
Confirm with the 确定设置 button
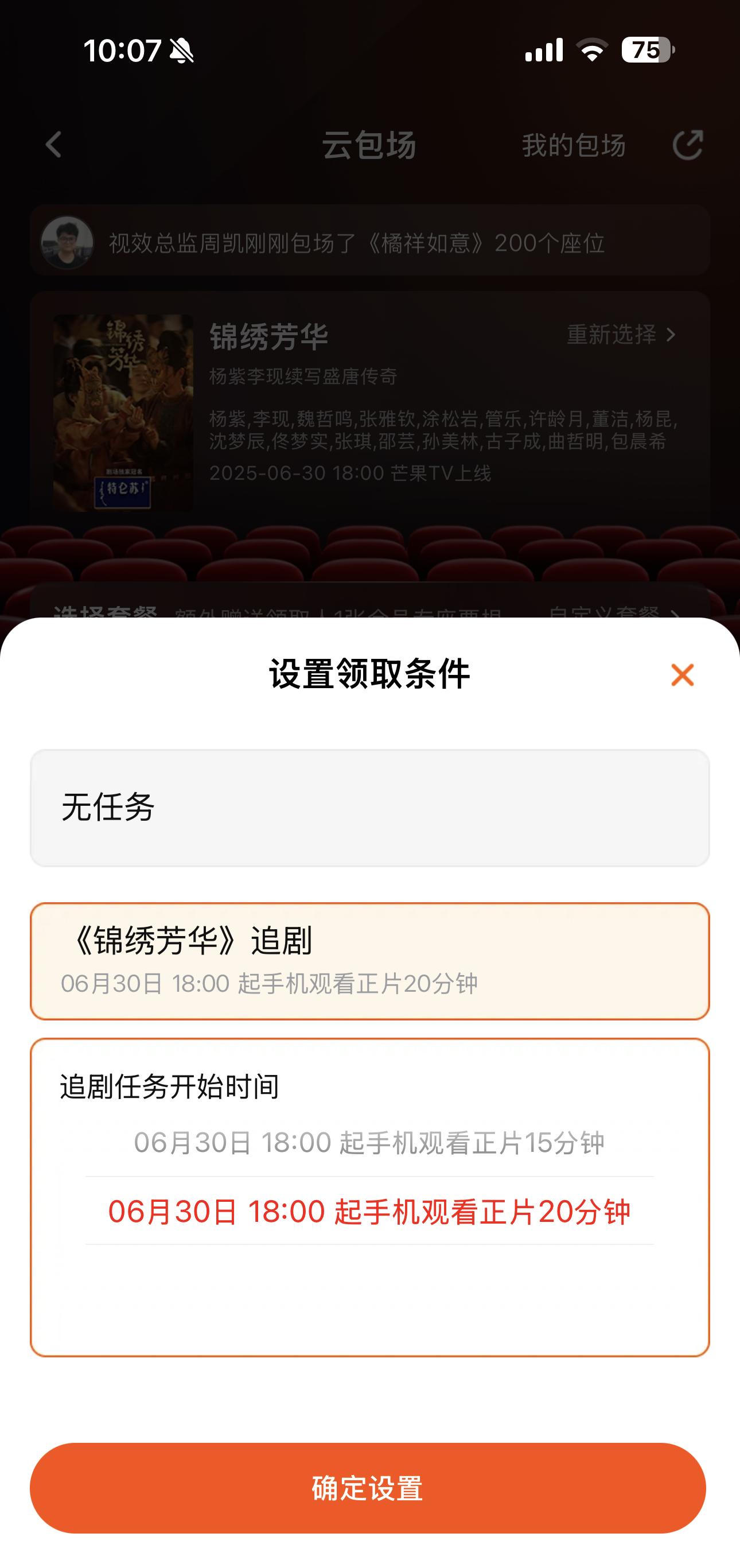(x=368, y=1488)
